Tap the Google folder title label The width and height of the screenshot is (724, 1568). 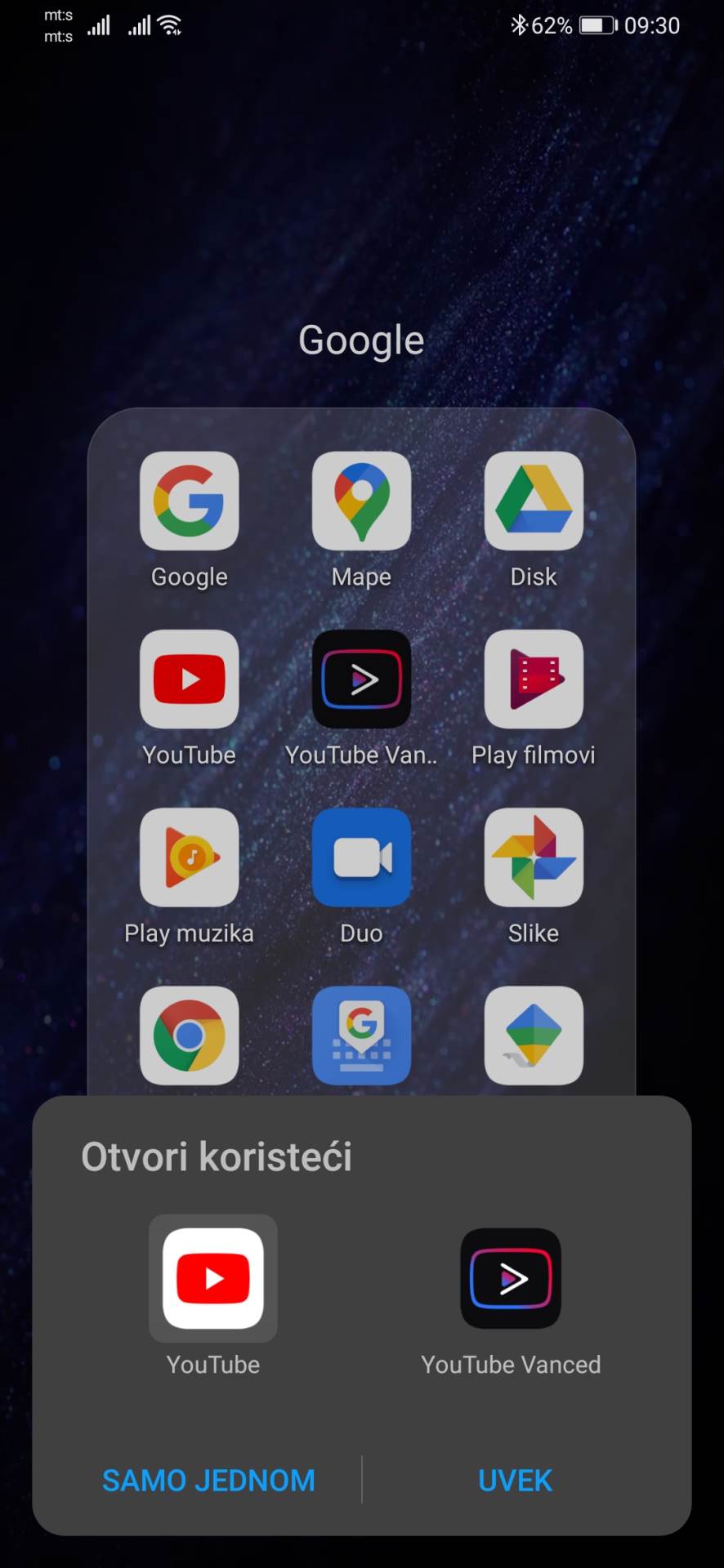[361, 339]
